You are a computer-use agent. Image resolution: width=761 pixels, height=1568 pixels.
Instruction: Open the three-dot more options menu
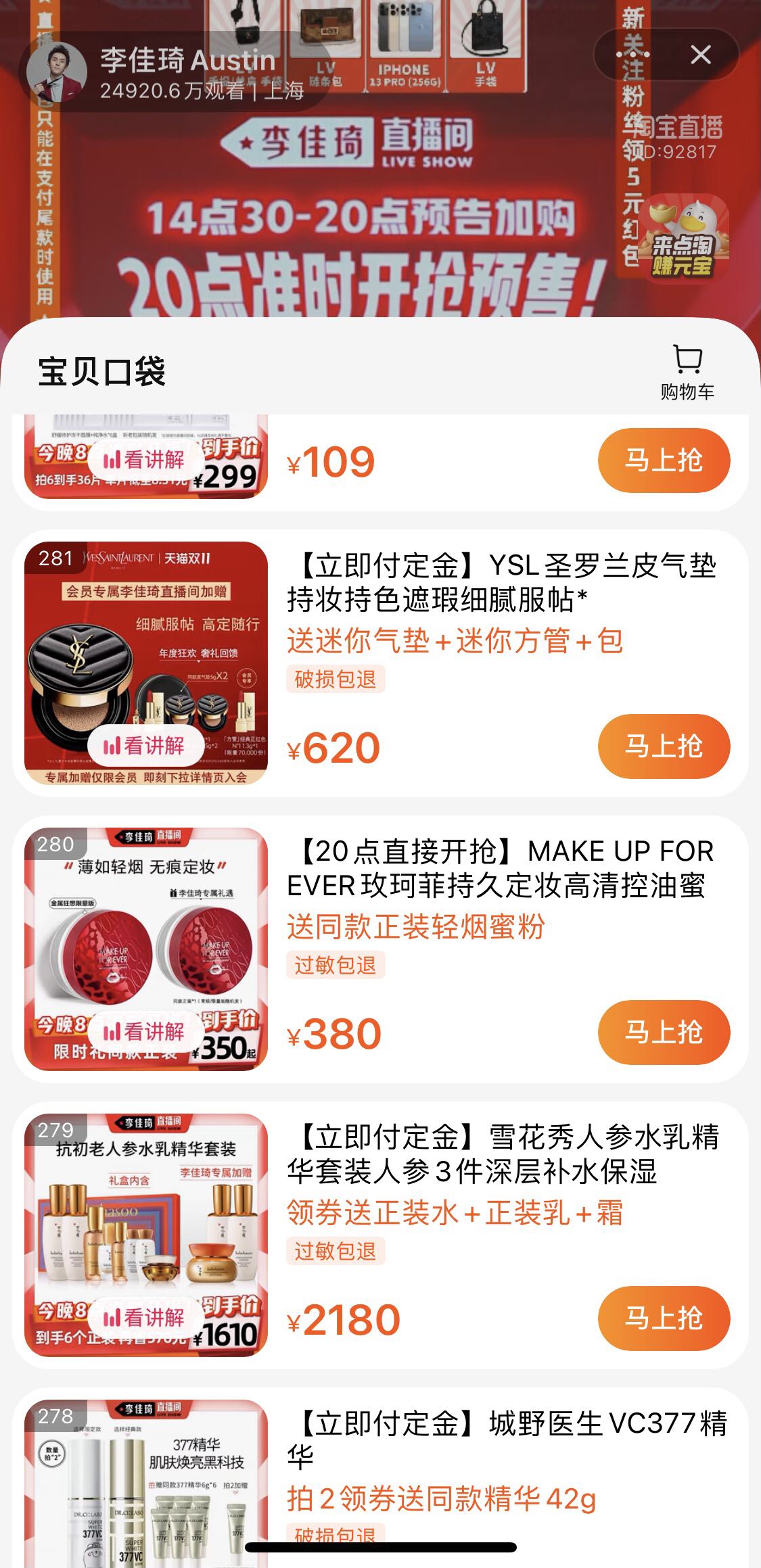click(633, 54)
